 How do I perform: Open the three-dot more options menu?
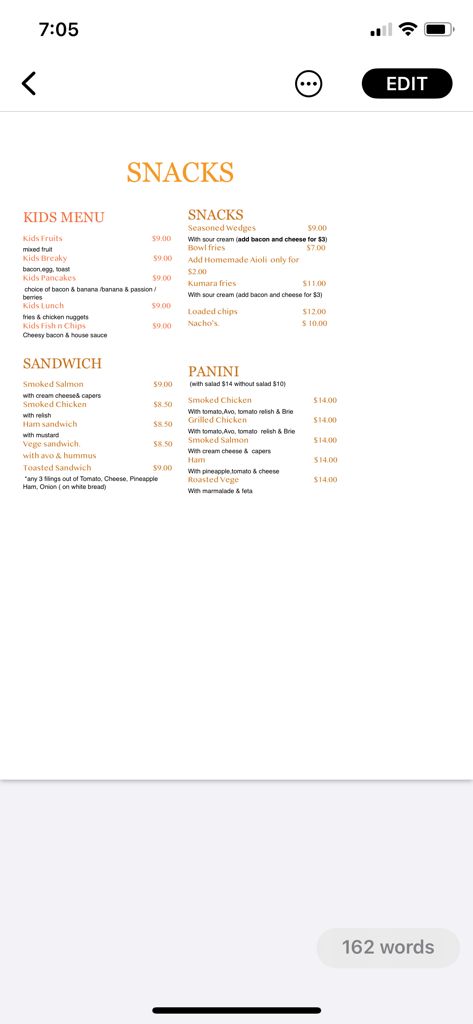click(x=308, y=84)
